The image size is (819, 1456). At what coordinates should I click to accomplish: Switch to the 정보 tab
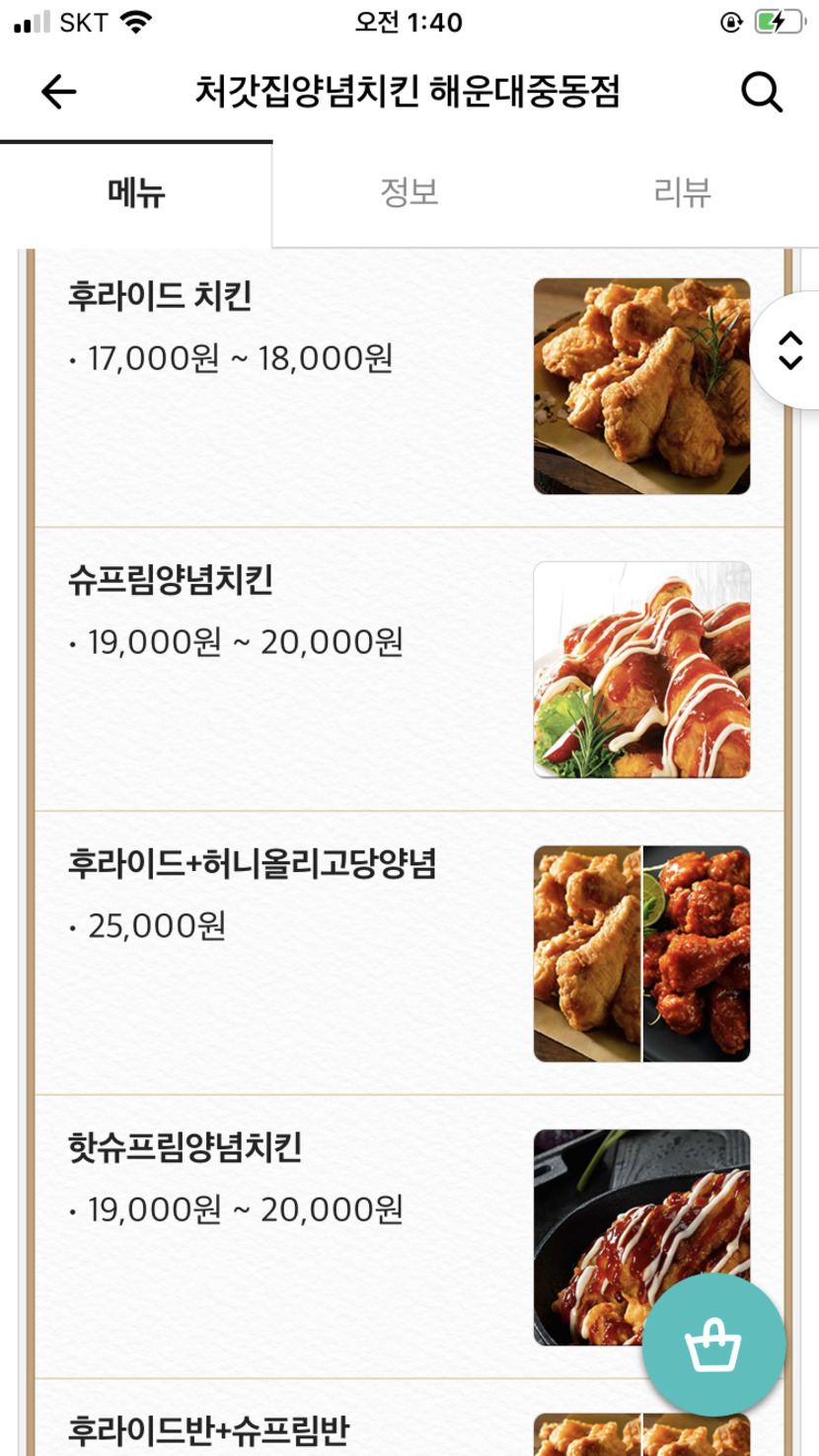(409, 192)
